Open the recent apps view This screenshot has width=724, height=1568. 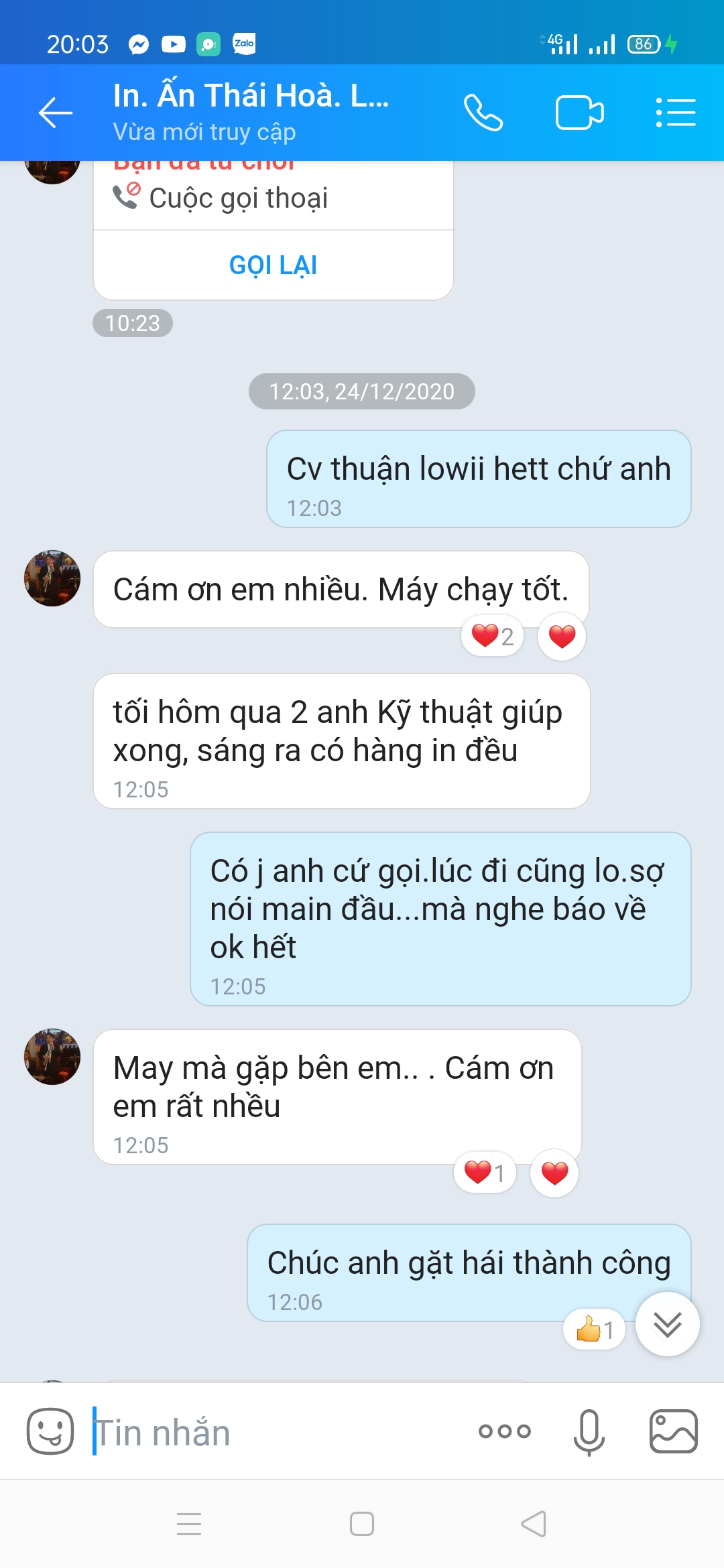pyautogui.click(x=189, y=1524)
